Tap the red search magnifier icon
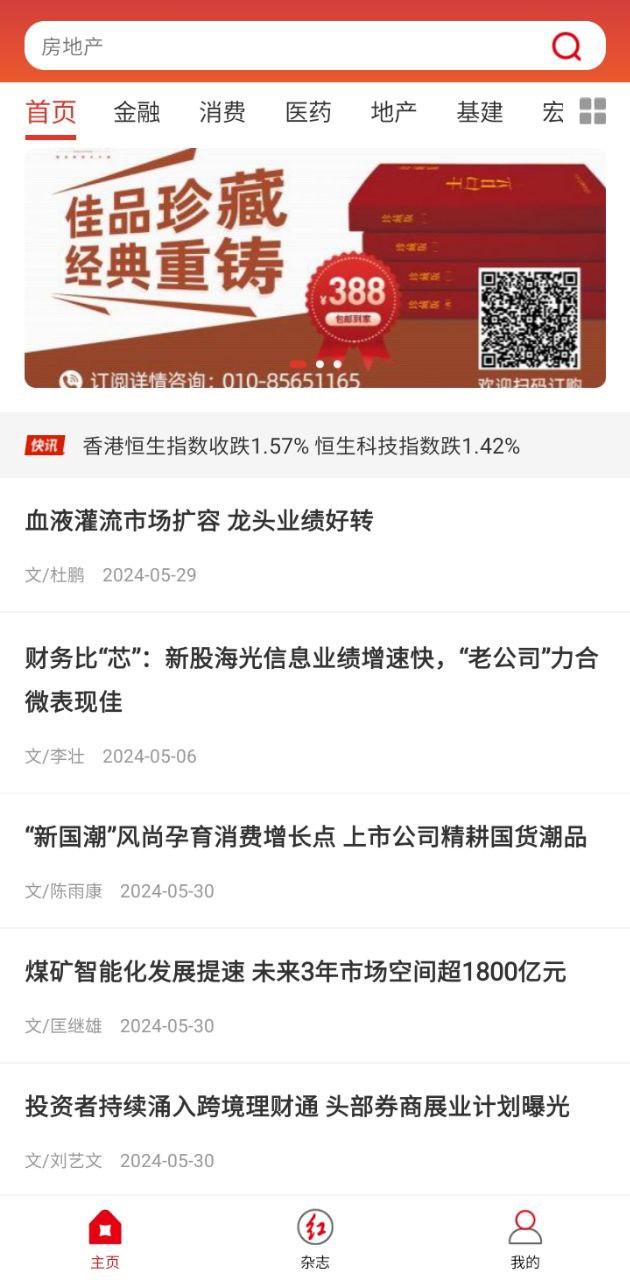 tap(567, 46)
